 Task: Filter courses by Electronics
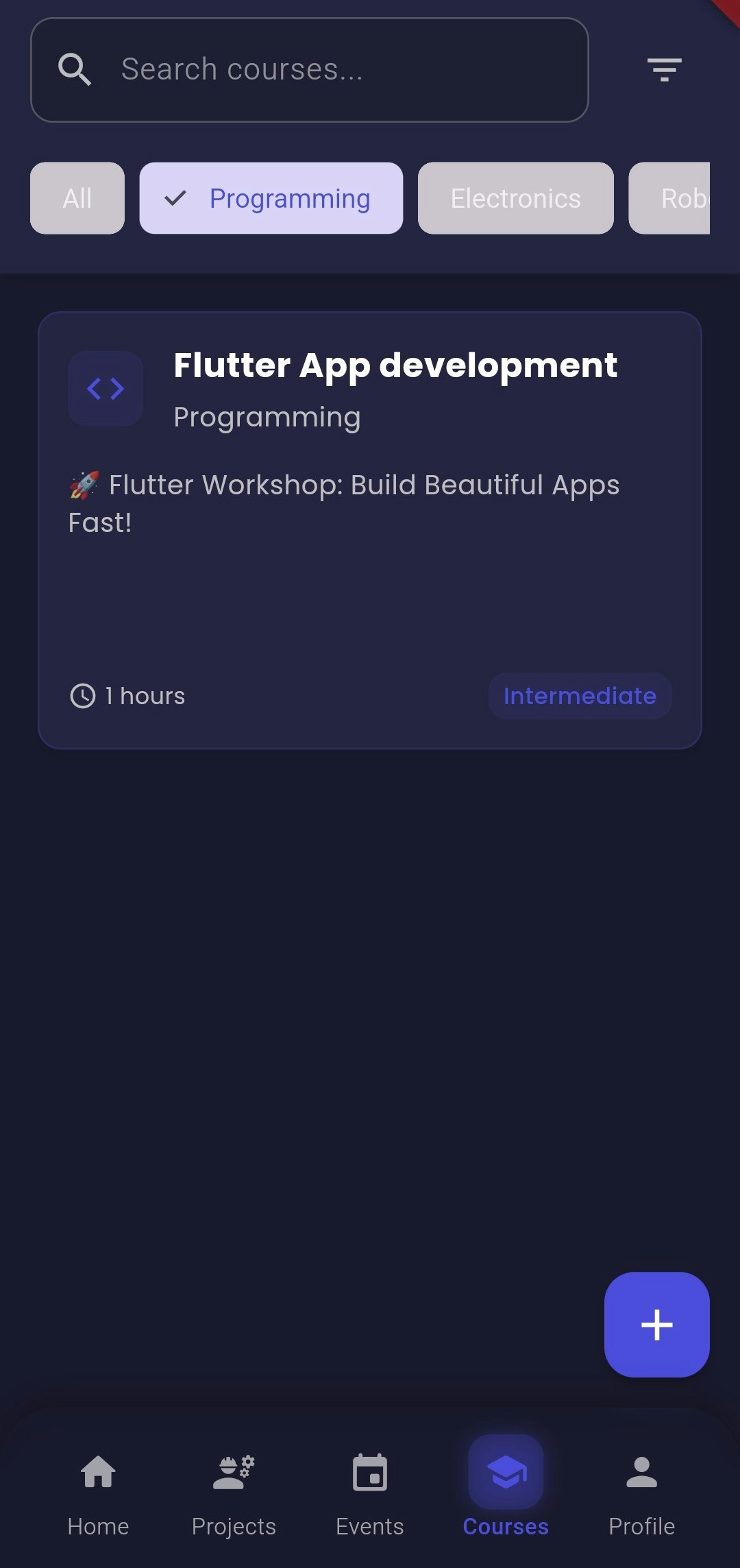(x=516, y=198)
